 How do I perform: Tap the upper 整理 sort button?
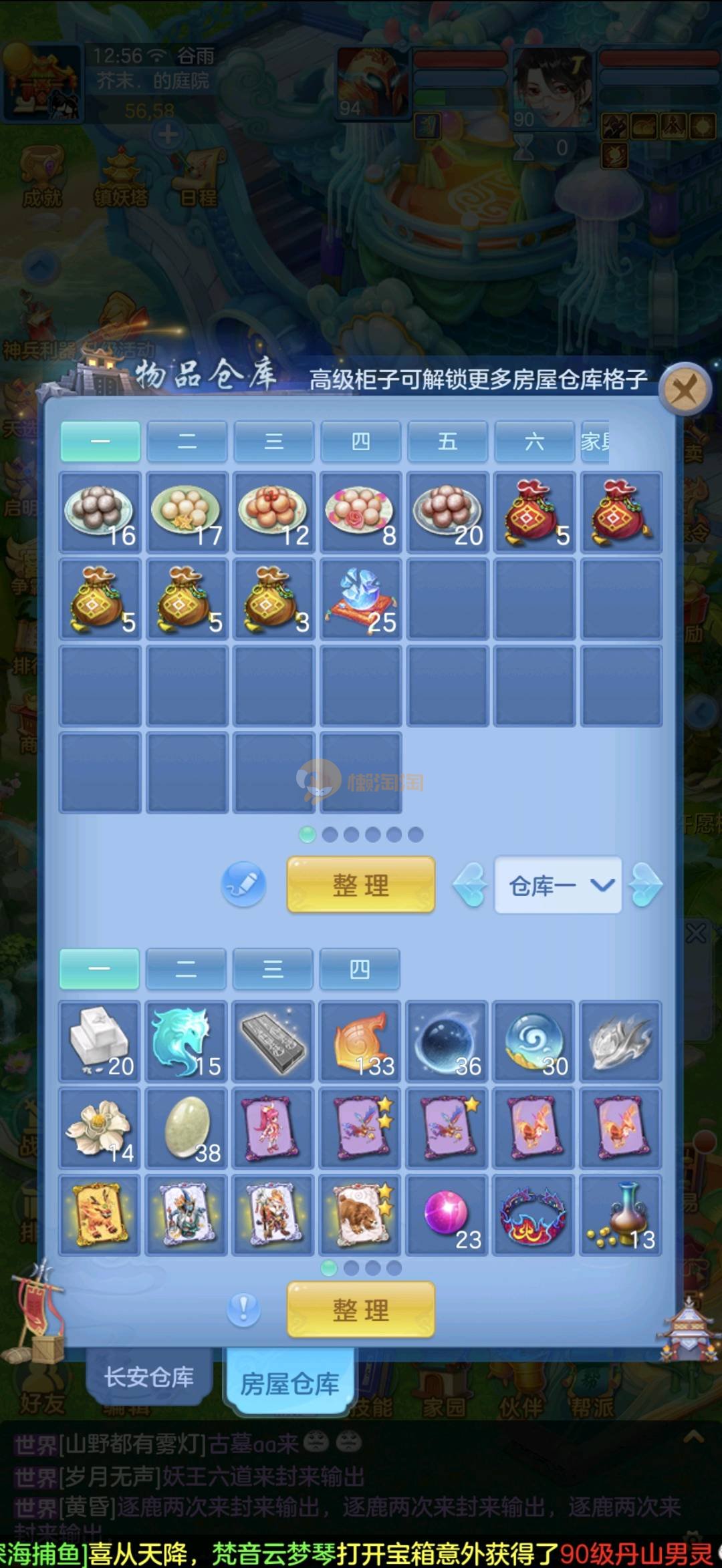pyautogui.click(x=361, y=885)
